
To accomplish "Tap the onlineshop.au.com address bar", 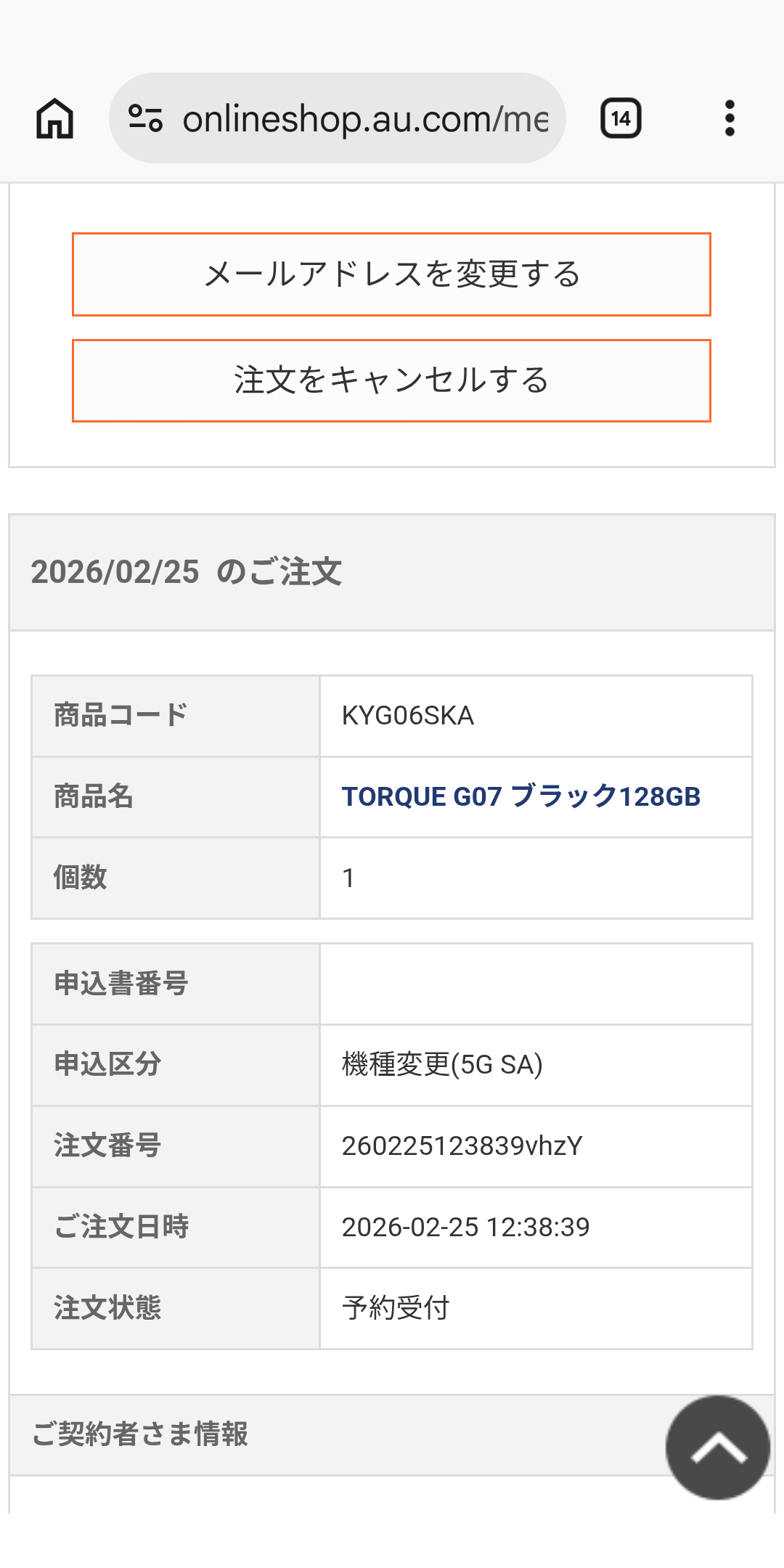I will pyautogui.click(x=364, y=118).
